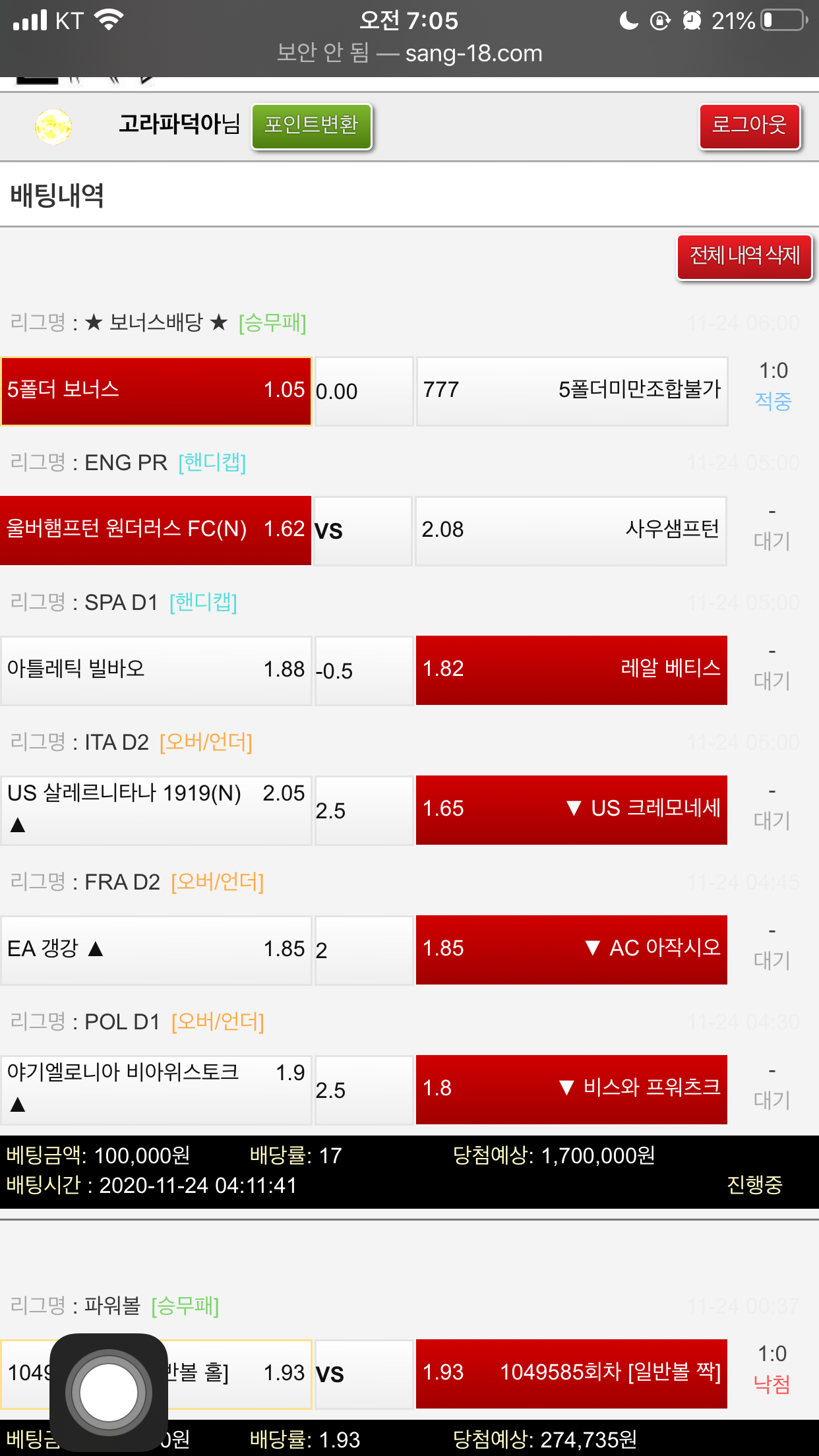Delete all history with 전체 내역 삭제
The width and height of the screenshot is (819, 1456).
pos(744,256)
